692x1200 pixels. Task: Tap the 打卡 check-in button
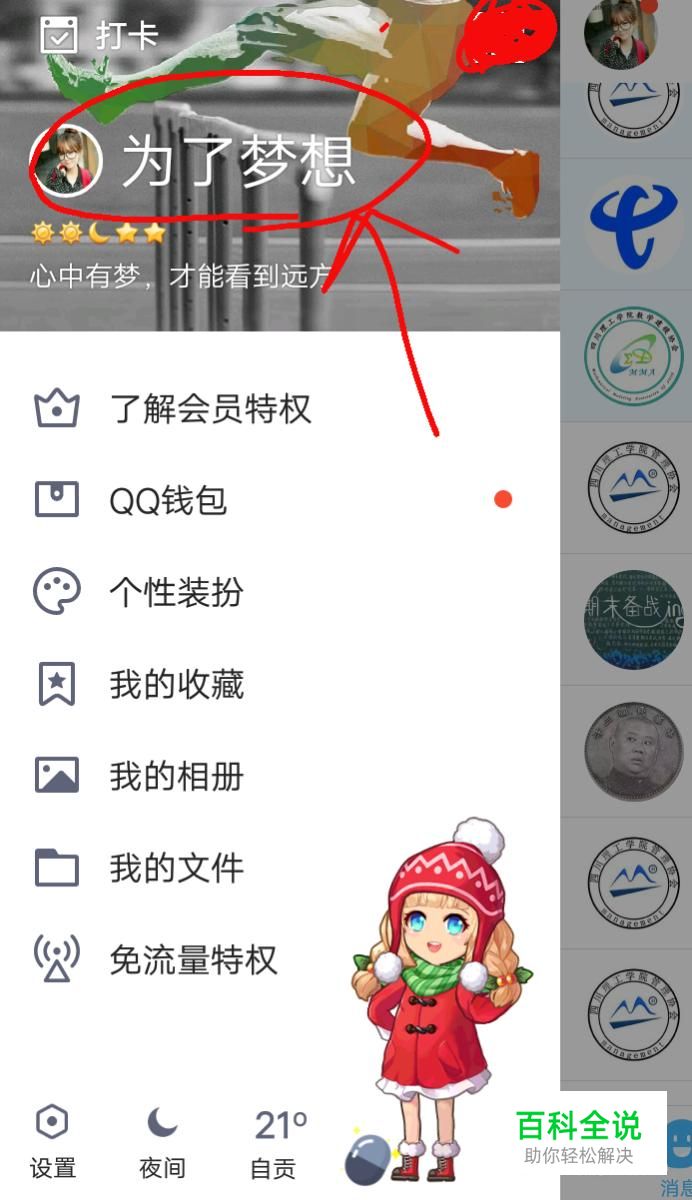[x=100, y=36]
